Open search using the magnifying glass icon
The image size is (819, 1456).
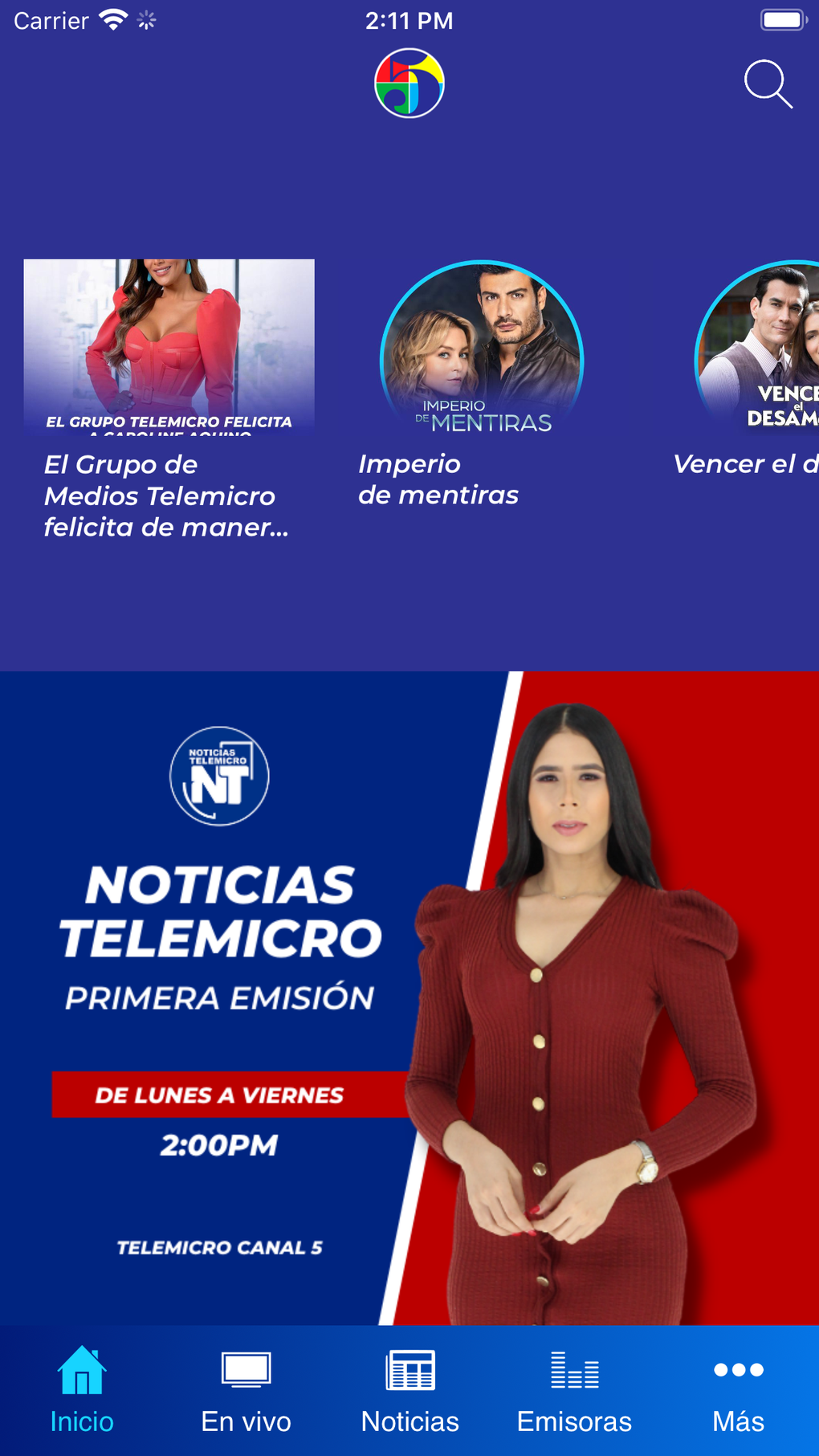click(768, 85)
